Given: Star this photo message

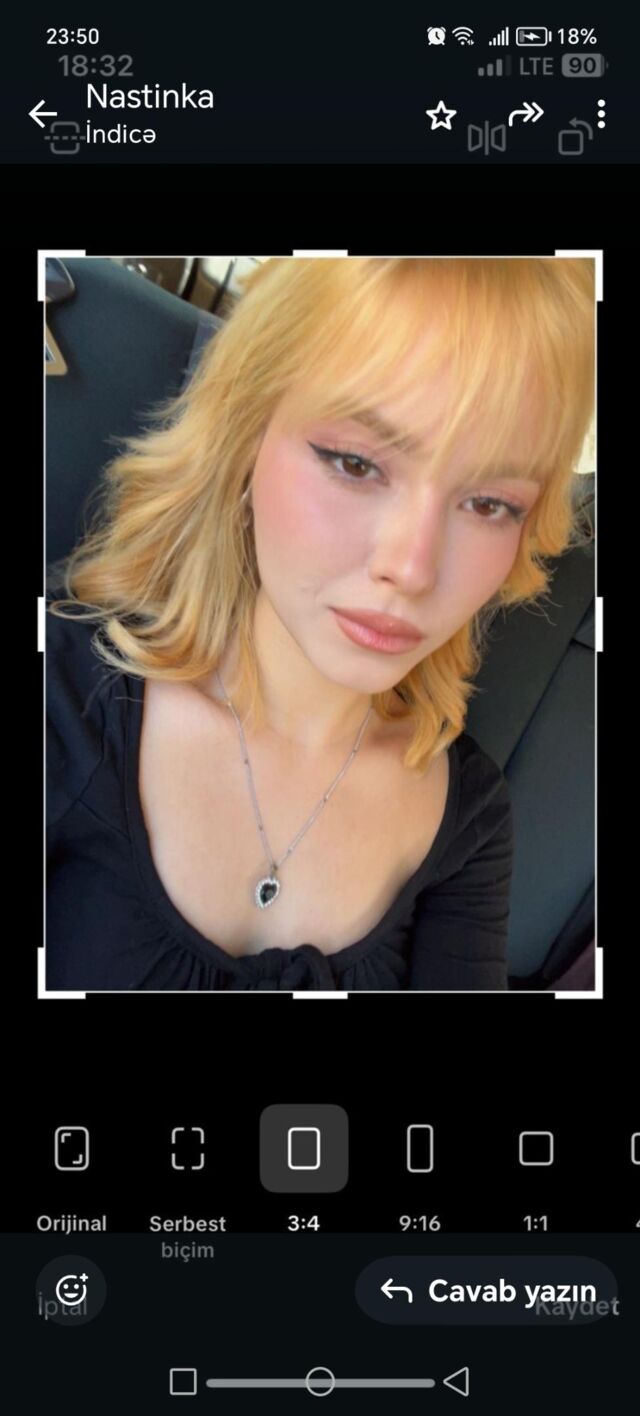Looking at the screenshot, I should pos(441,116).
